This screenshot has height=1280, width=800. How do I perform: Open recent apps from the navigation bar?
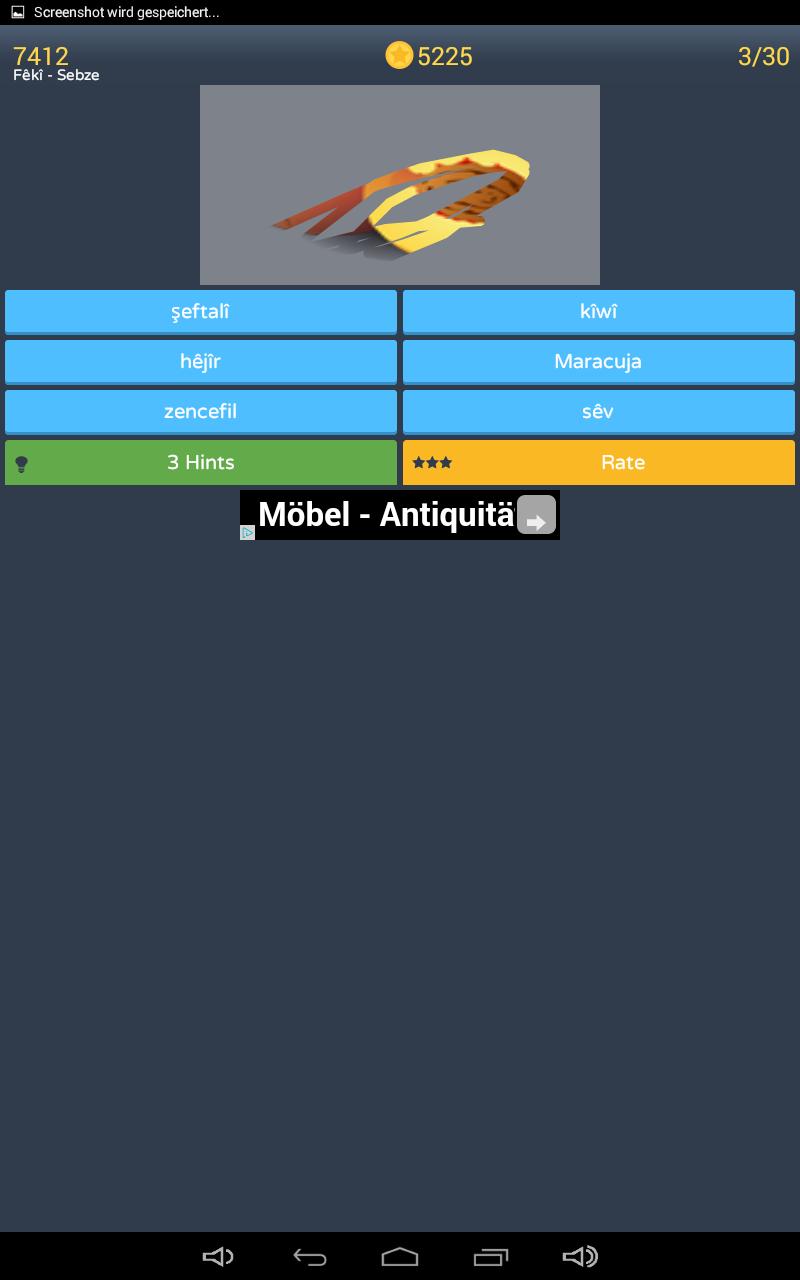(491, 1256)
